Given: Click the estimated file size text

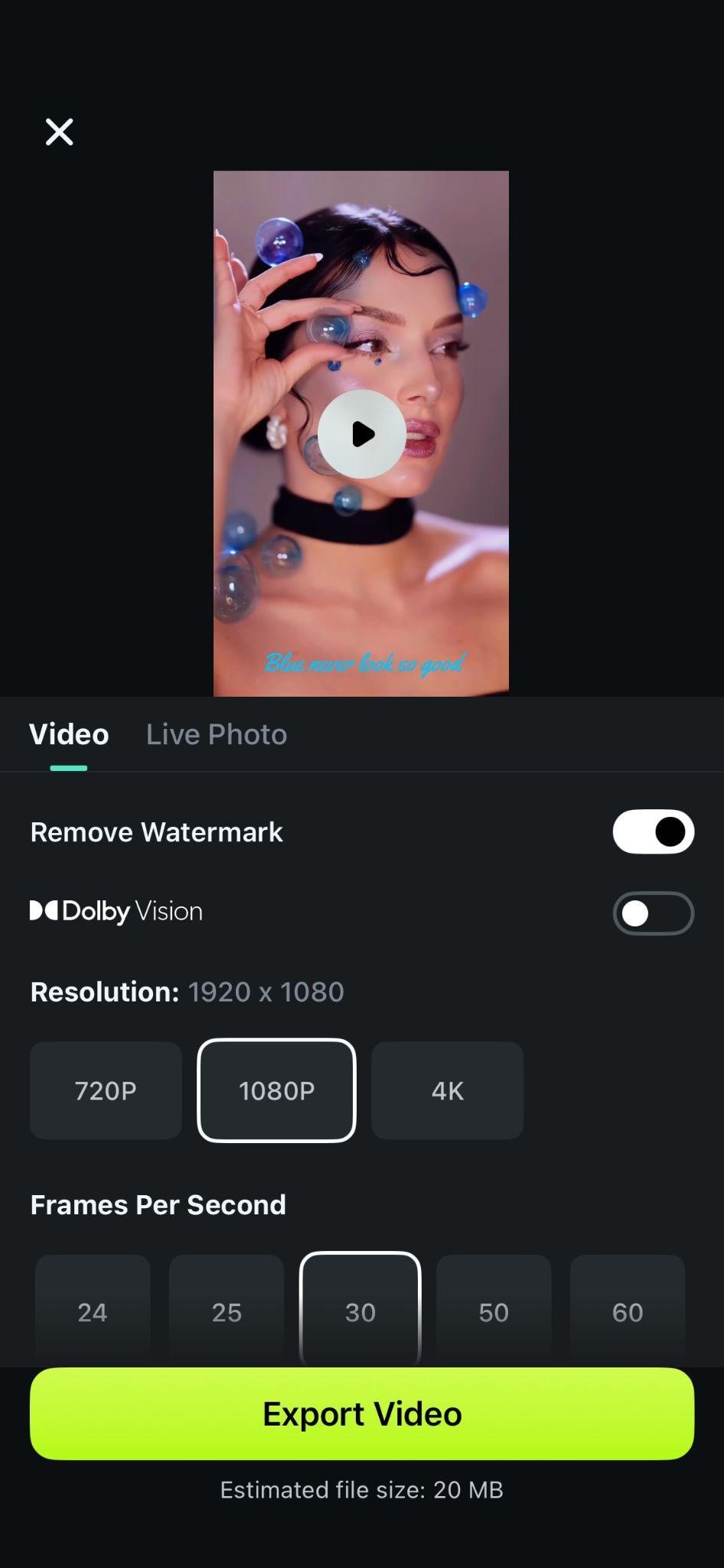Looking at the screenshot, I should pos(360,1489).
